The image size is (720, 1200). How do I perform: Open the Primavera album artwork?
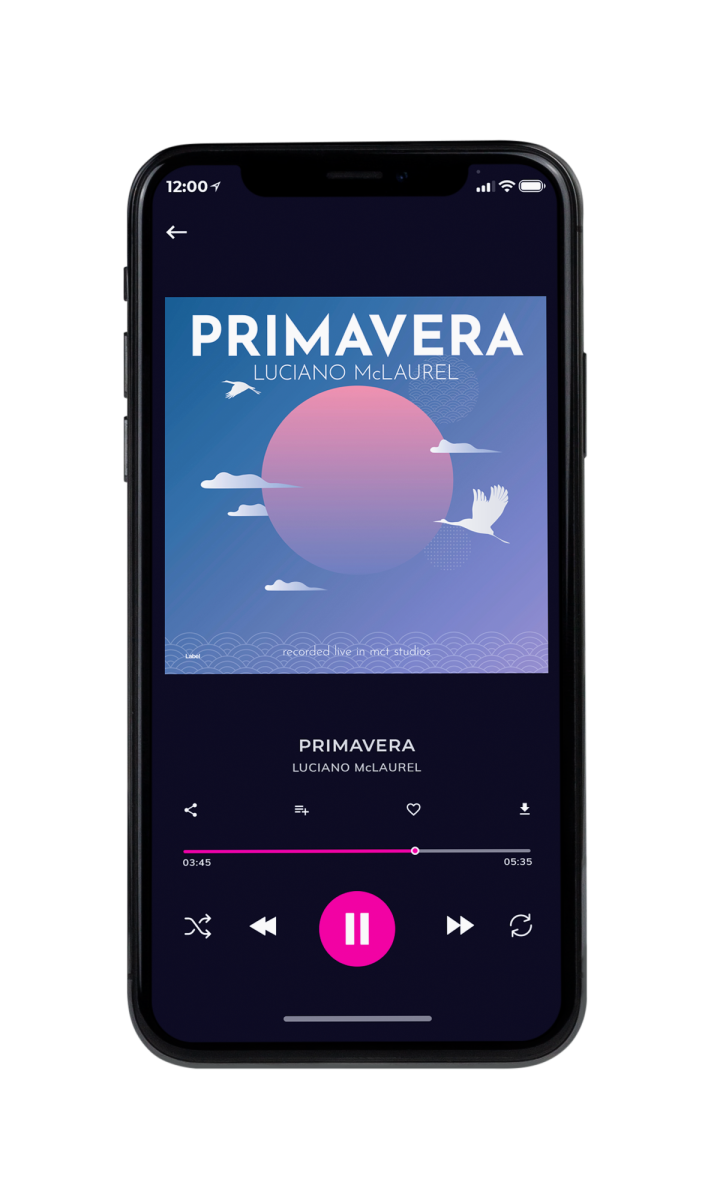356,485
